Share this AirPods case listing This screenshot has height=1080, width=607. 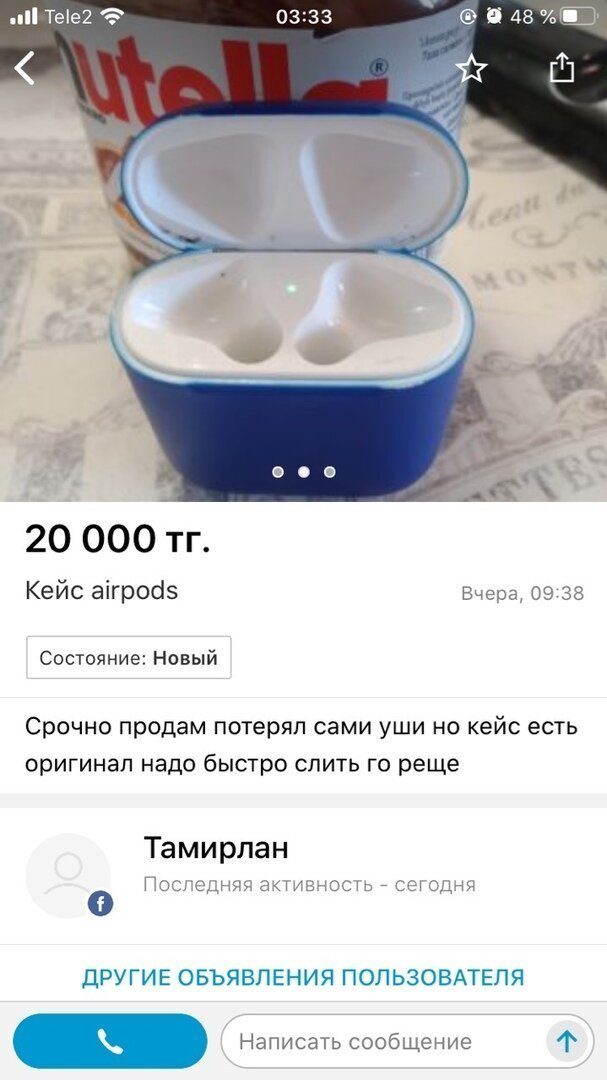(562, 68)
